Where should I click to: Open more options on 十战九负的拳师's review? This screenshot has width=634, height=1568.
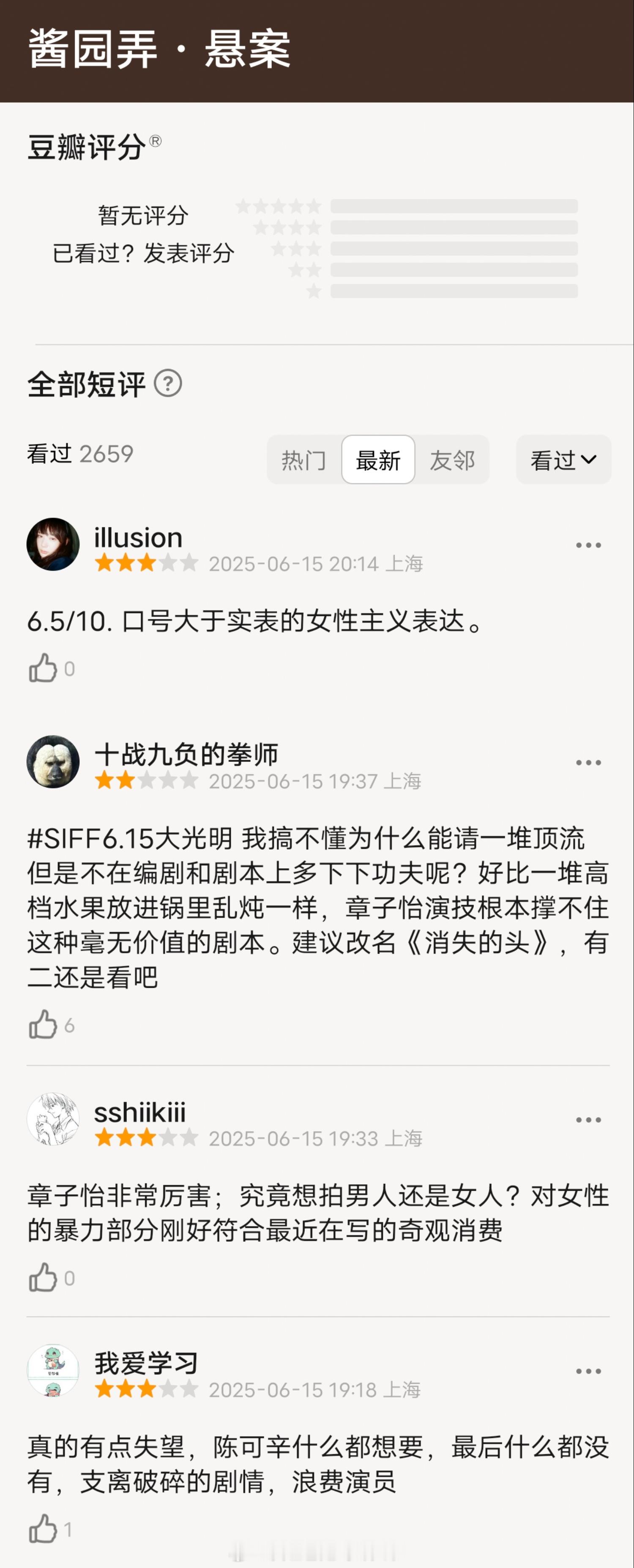click(588, 763)
